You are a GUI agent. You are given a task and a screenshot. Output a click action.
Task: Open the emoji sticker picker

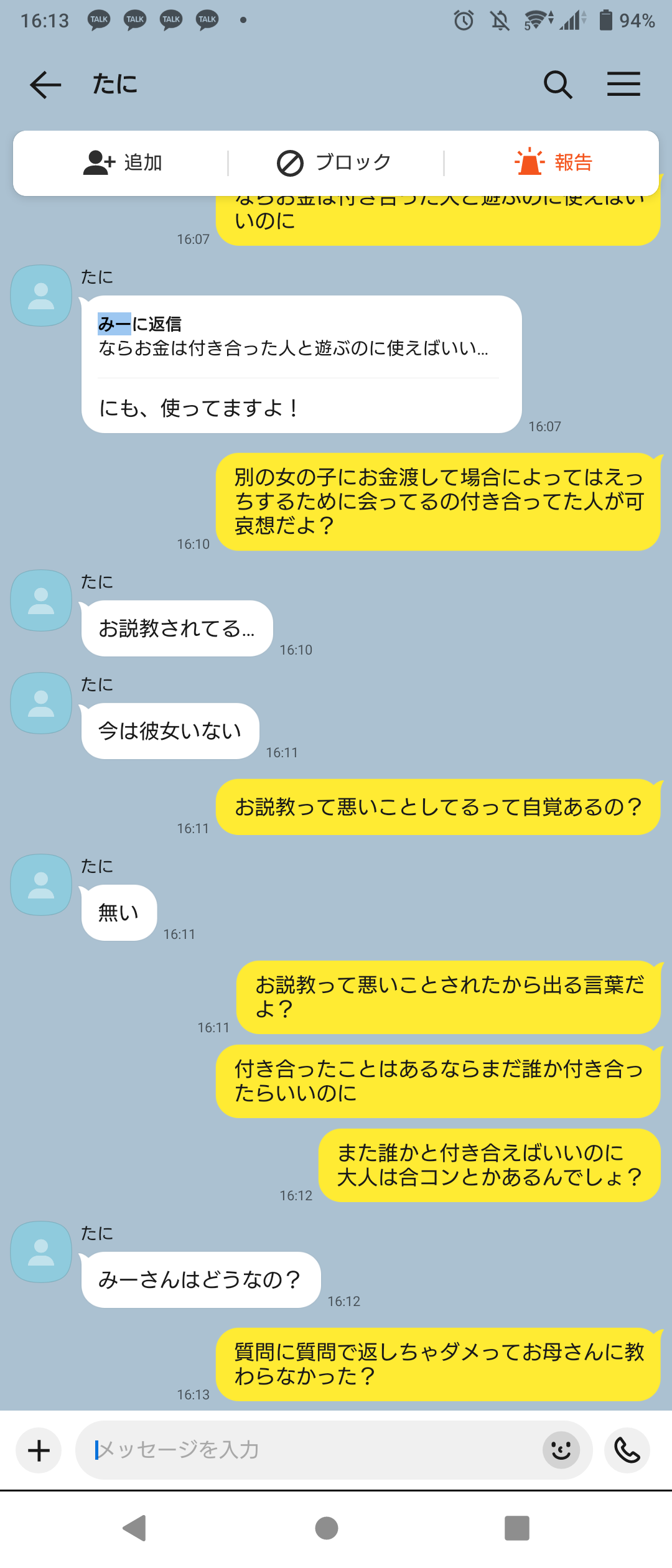561,1450
